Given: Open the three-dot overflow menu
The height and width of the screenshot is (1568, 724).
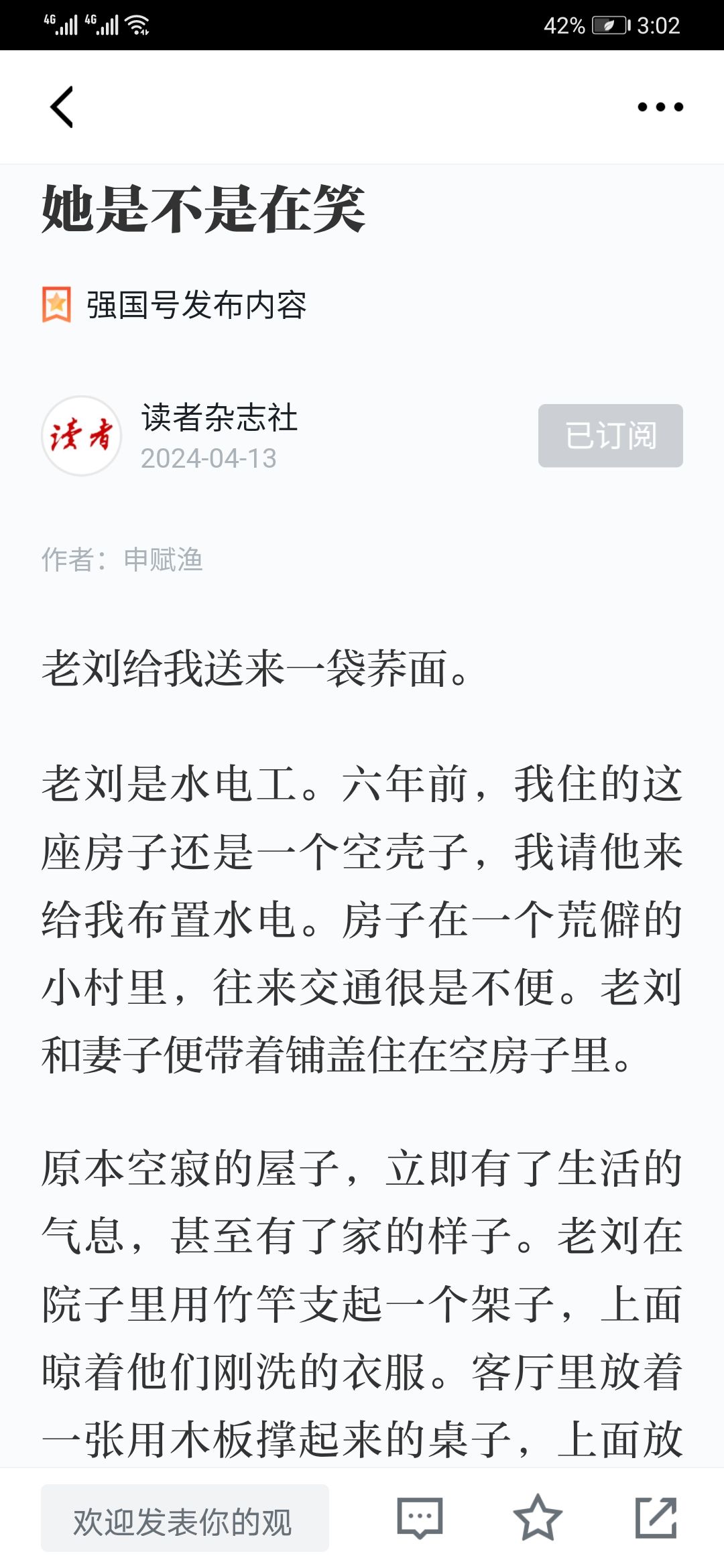Looking at the screenshot, I should [x=660, y=107].
